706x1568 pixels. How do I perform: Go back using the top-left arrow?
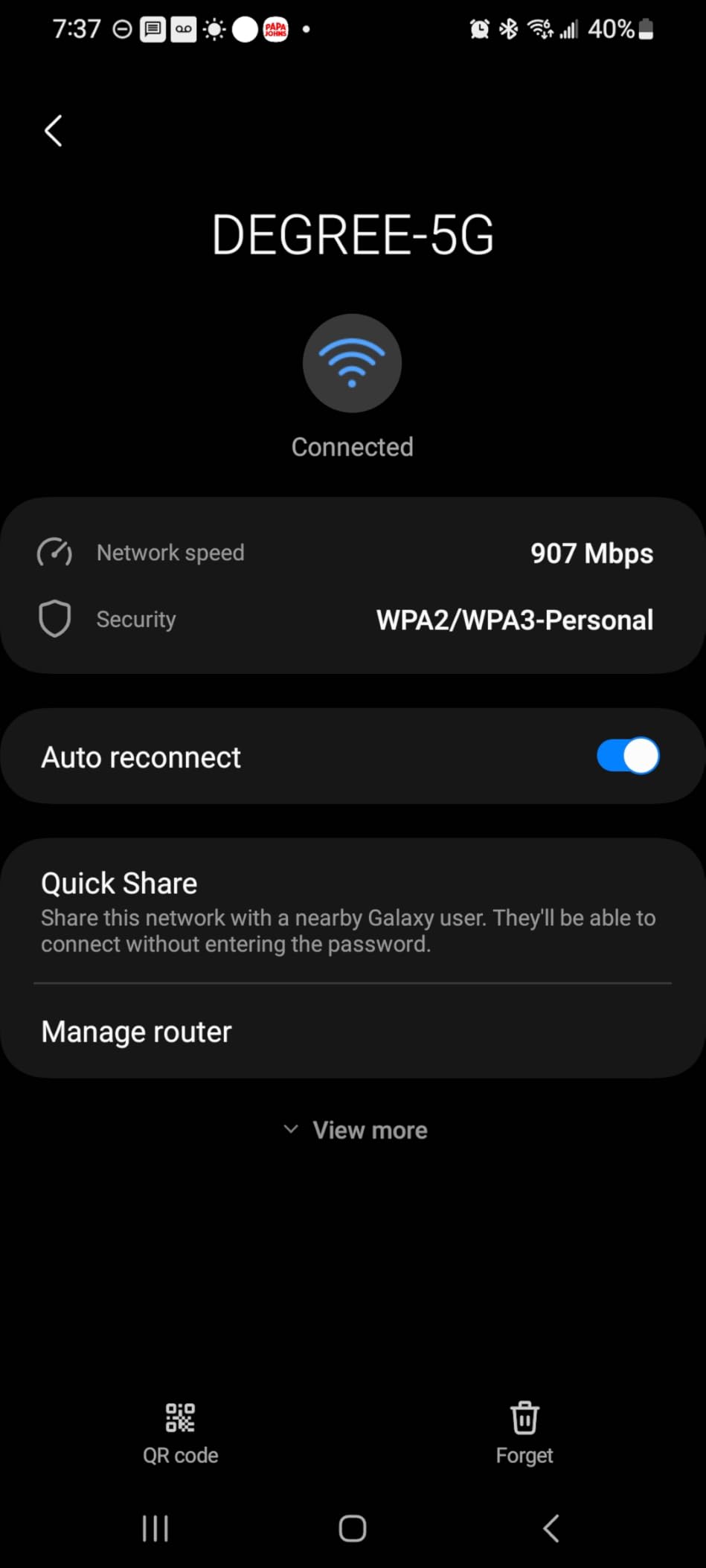coord(53,131)
